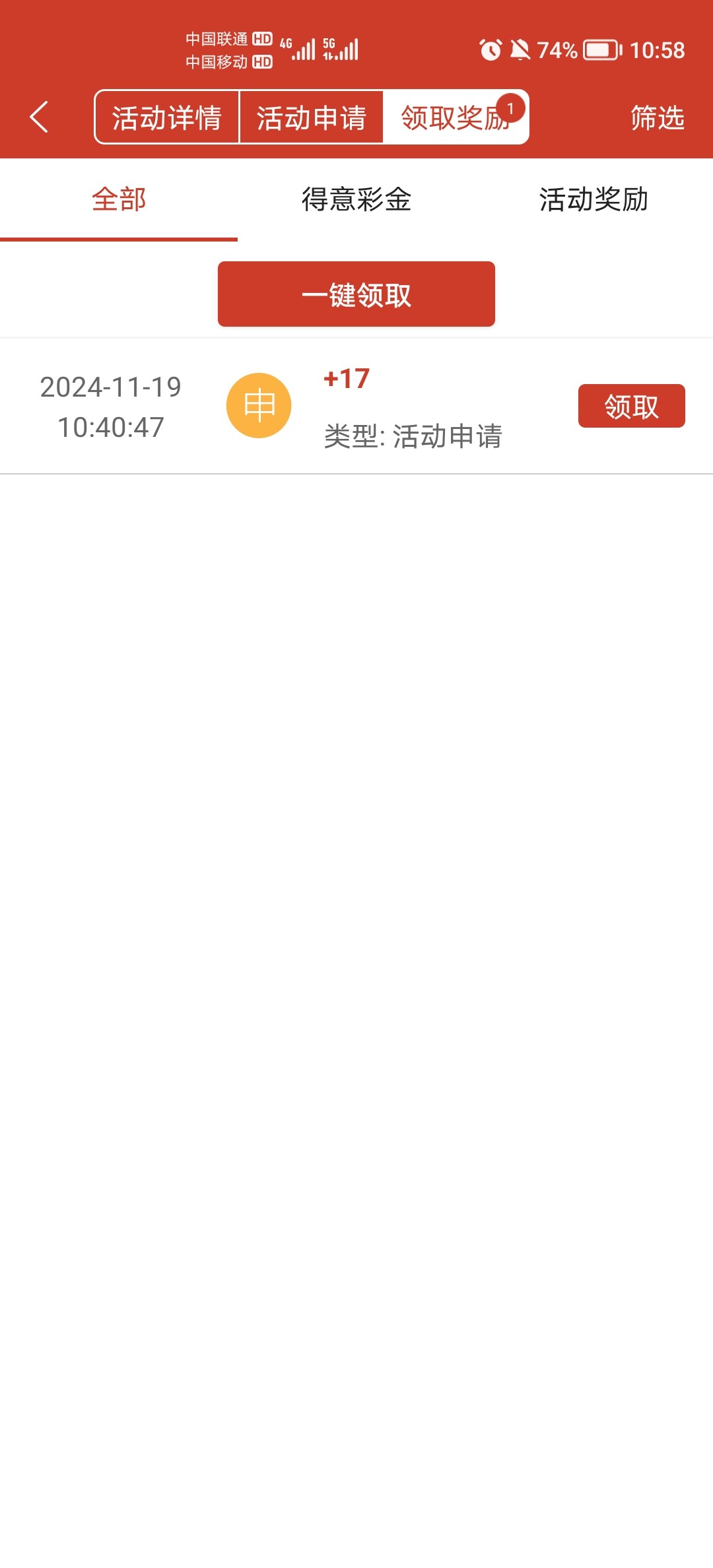Select the 领取奖励 segment

coord(456,117)
